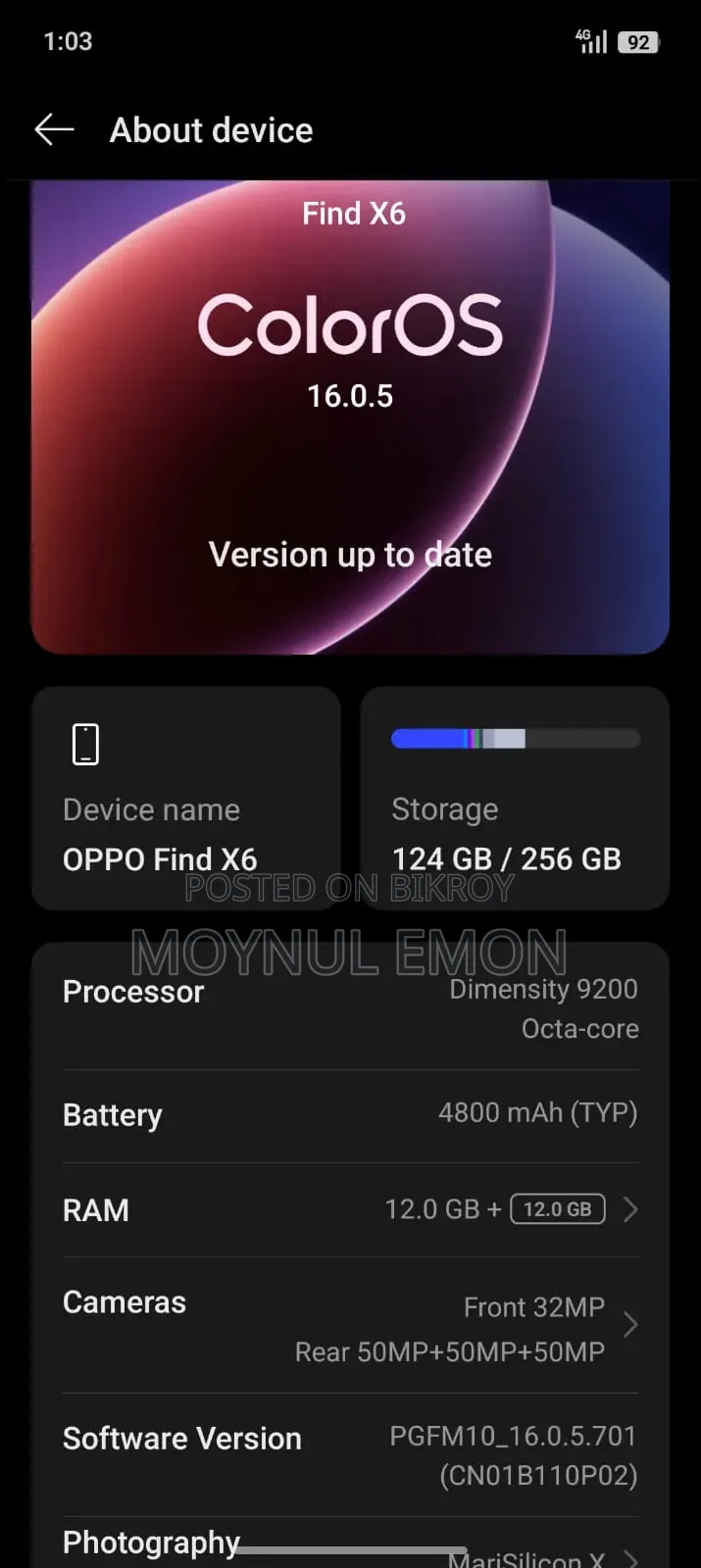Open the Storage usage card
Image resolution: width=701 pixels, height=1568 pixels.
click(515, 798)
